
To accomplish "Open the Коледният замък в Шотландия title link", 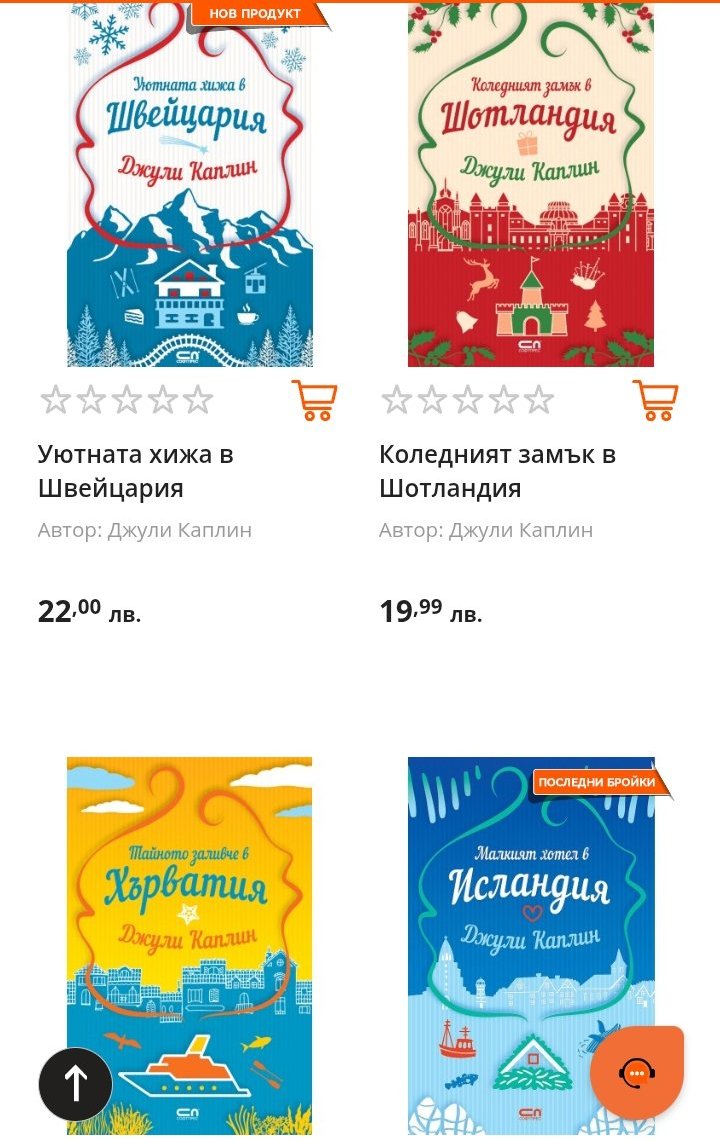I will click(497, 471).
